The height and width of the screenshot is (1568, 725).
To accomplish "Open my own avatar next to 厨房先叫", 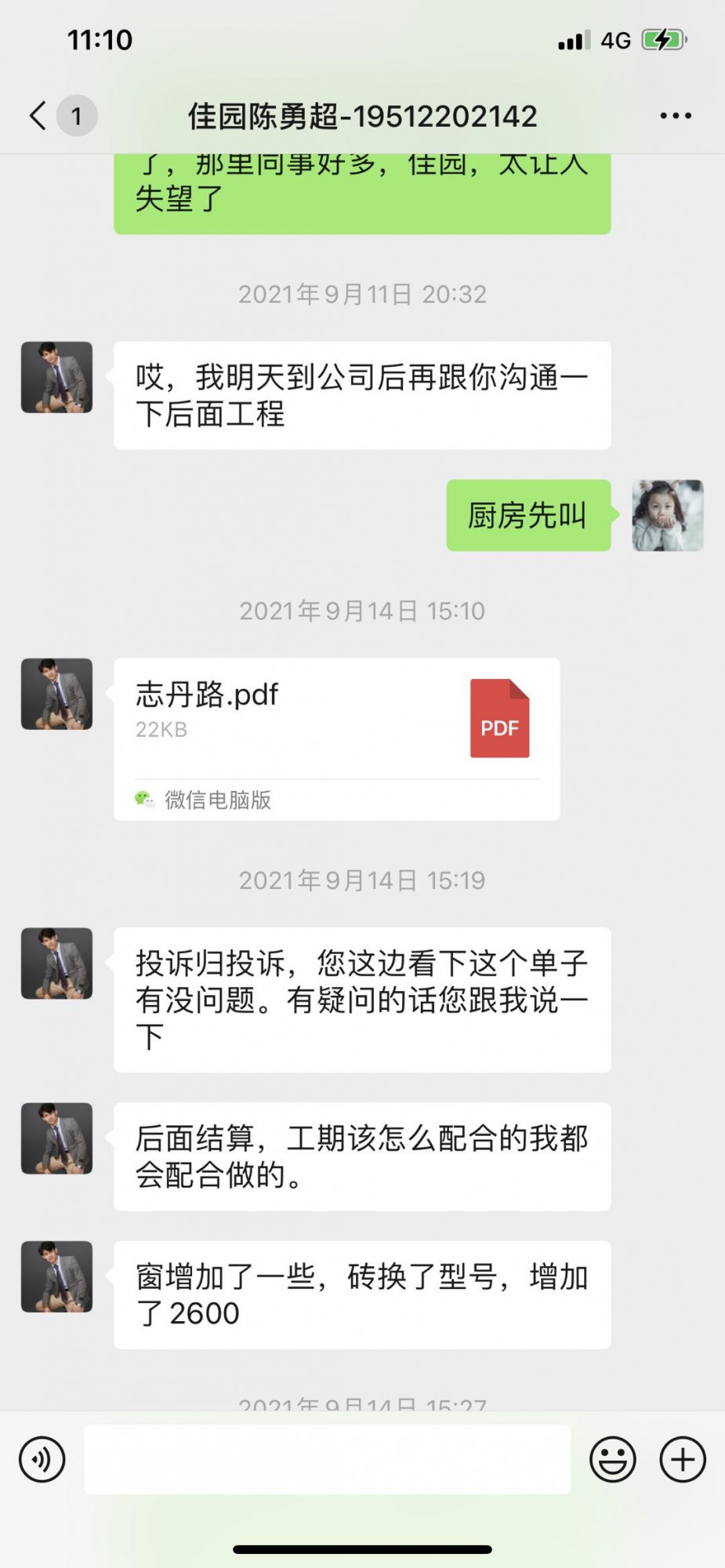I will [x=667, y=515].
